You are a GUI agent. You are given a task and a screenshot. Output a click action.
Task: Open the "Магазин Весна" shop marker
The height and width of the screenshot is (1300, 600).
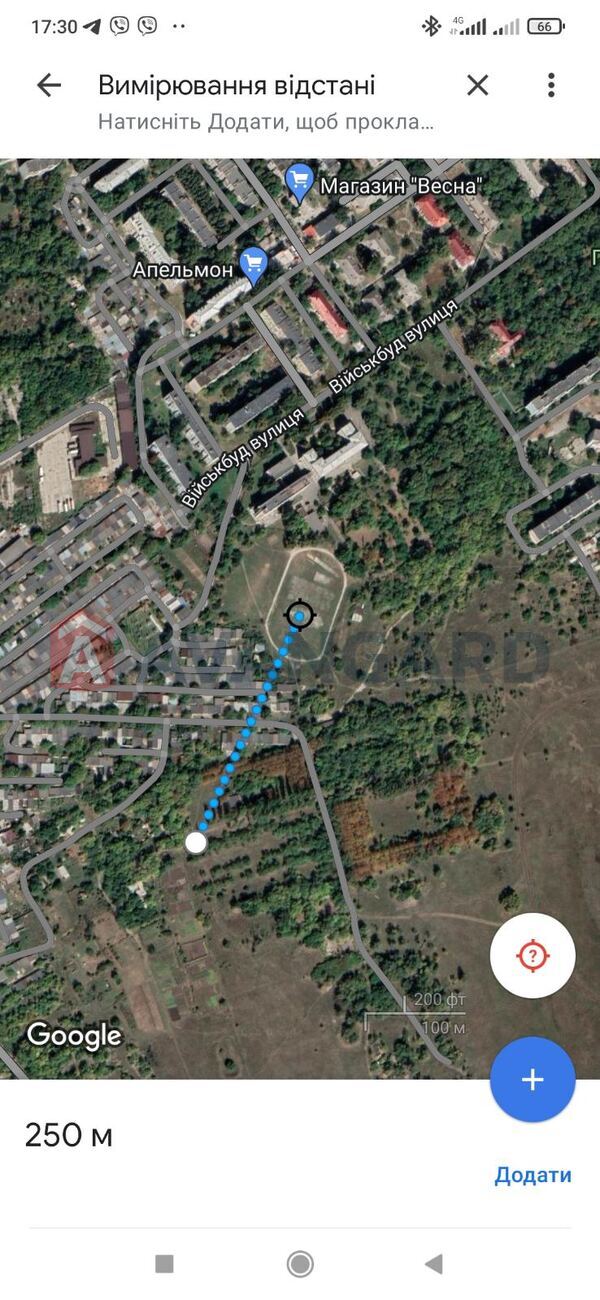pos(300,183)
